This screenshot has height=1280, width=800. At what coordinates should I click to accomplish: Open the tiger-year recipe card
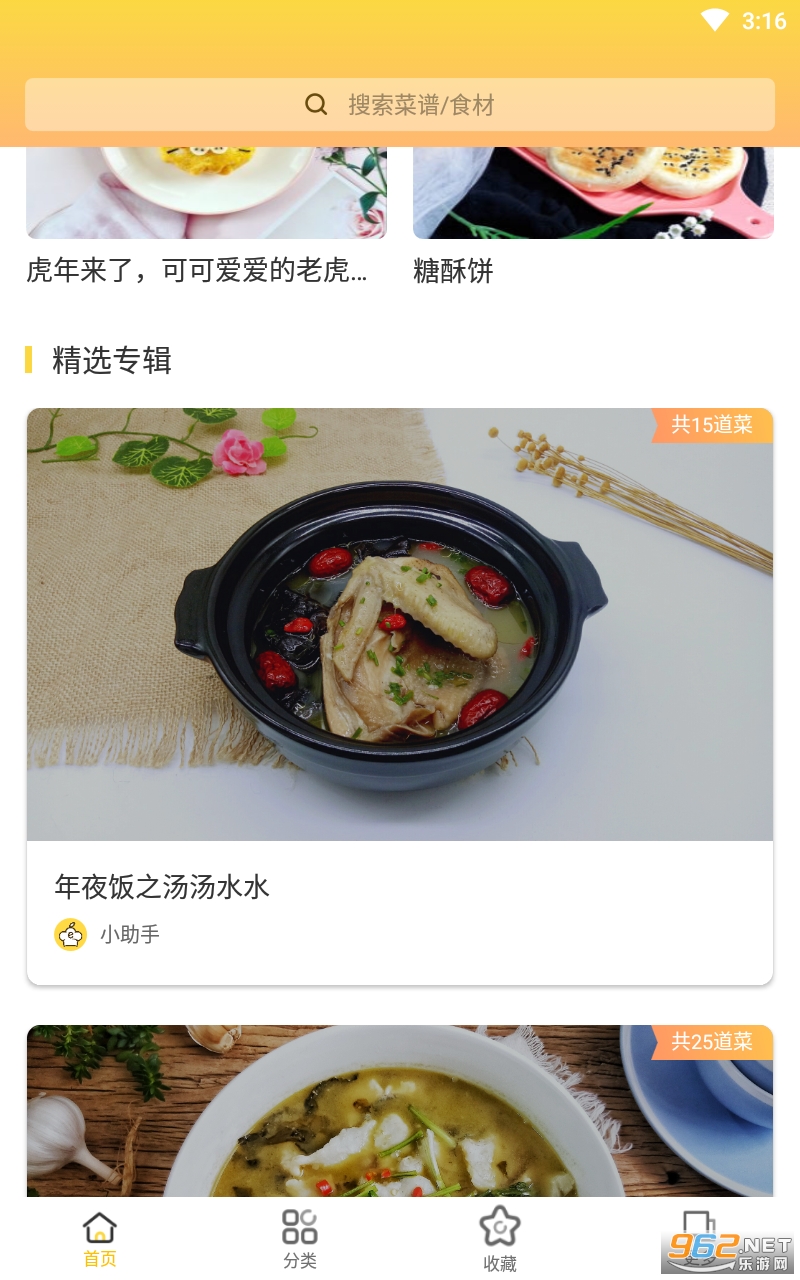click(x=206, y=215)
